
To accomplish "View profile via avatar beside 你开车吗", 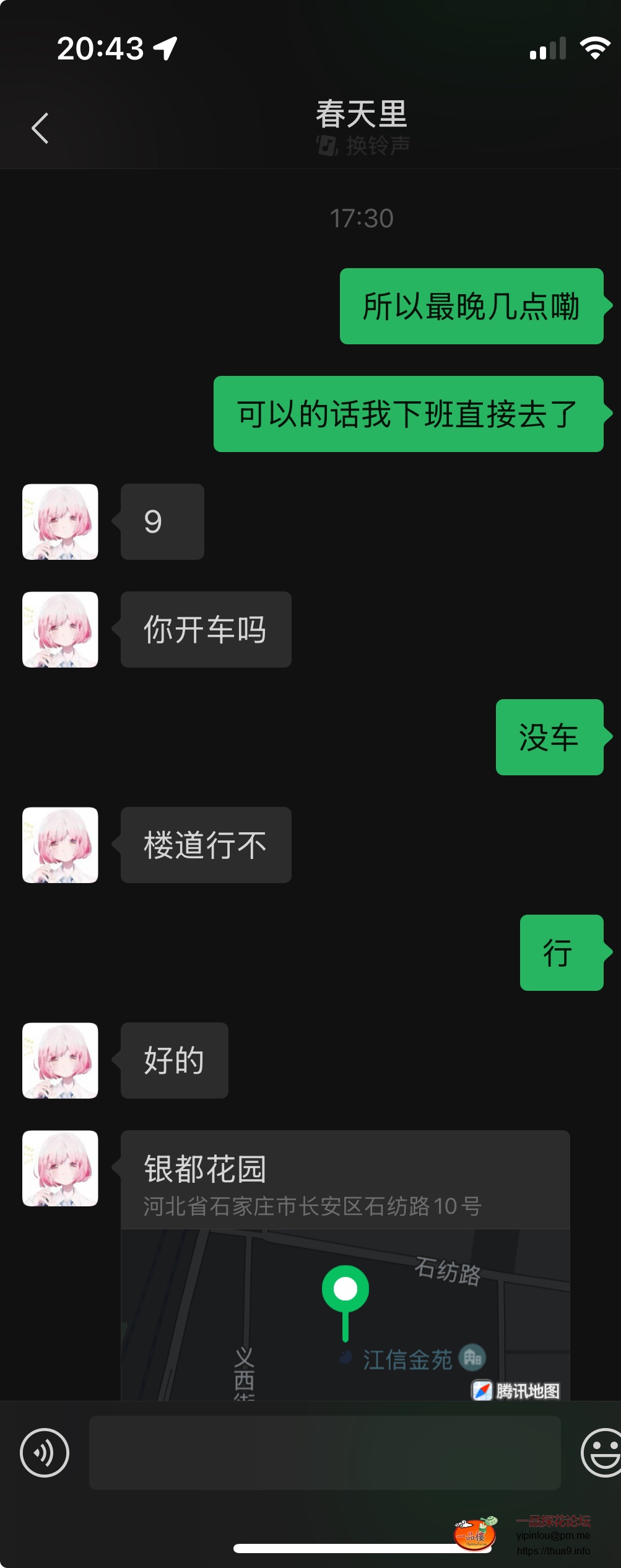I will [60, 629].
